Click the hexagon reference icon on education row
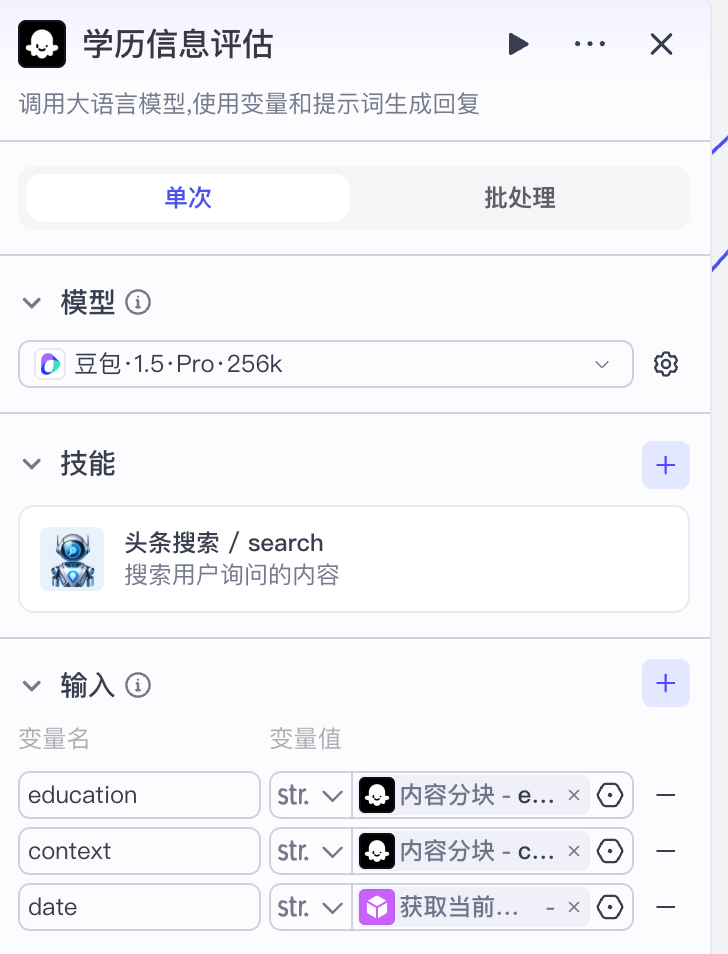This screenshot has width=728, height=954. [609, 795]
